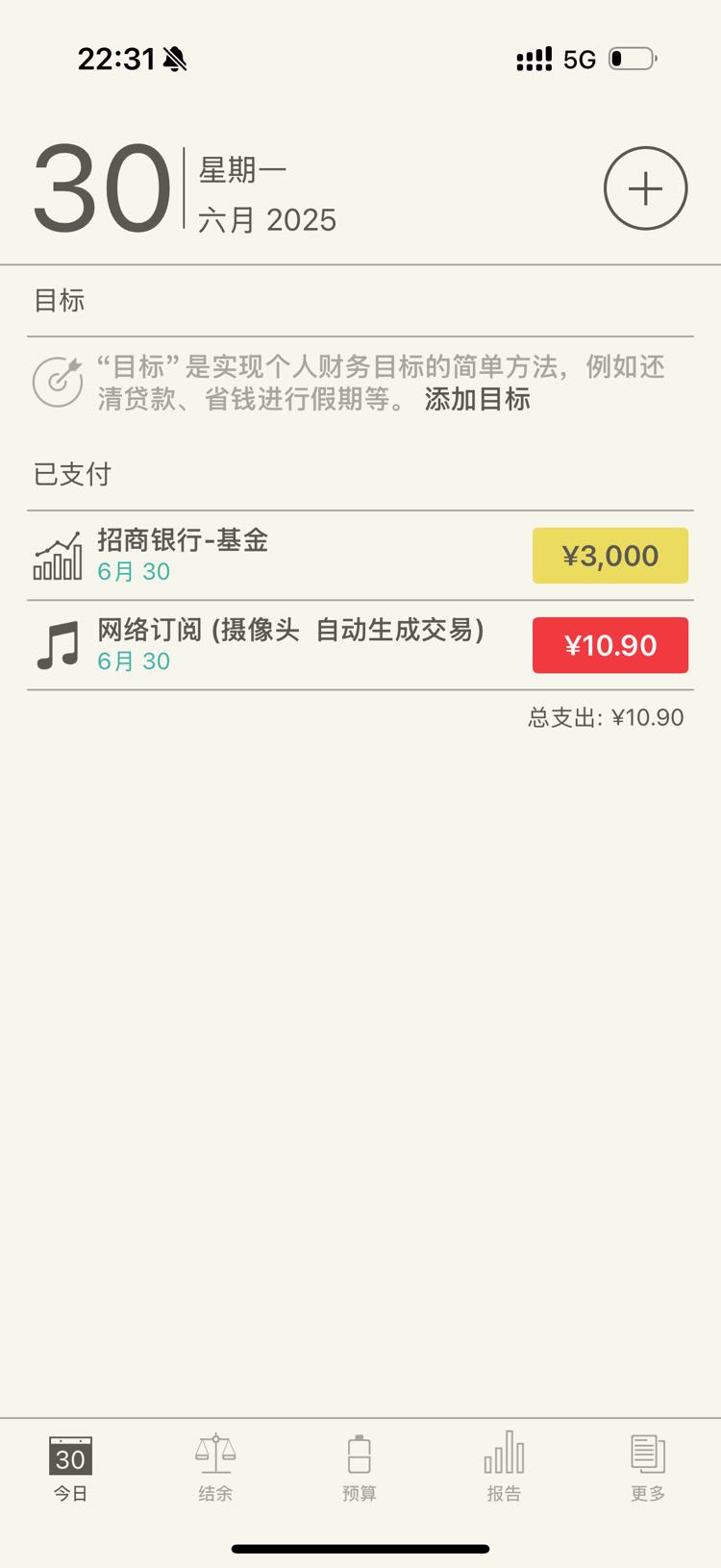Open the 网络订阅 transaction row
Image resolution: width=721 pixels, height=1568 pixels.
pyautogui.click(x=360, y=645)
